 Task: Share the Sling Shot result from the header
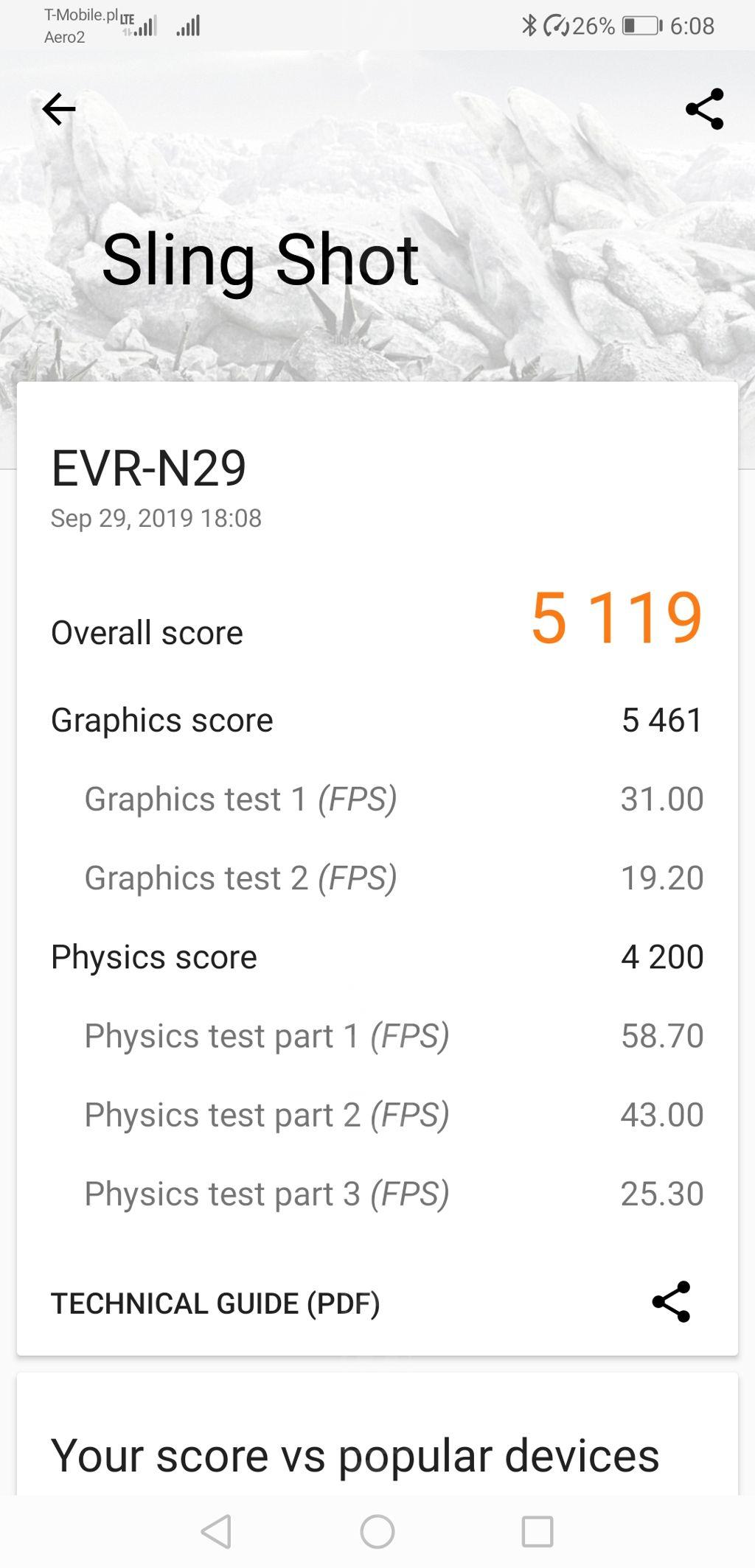point(705,109)
